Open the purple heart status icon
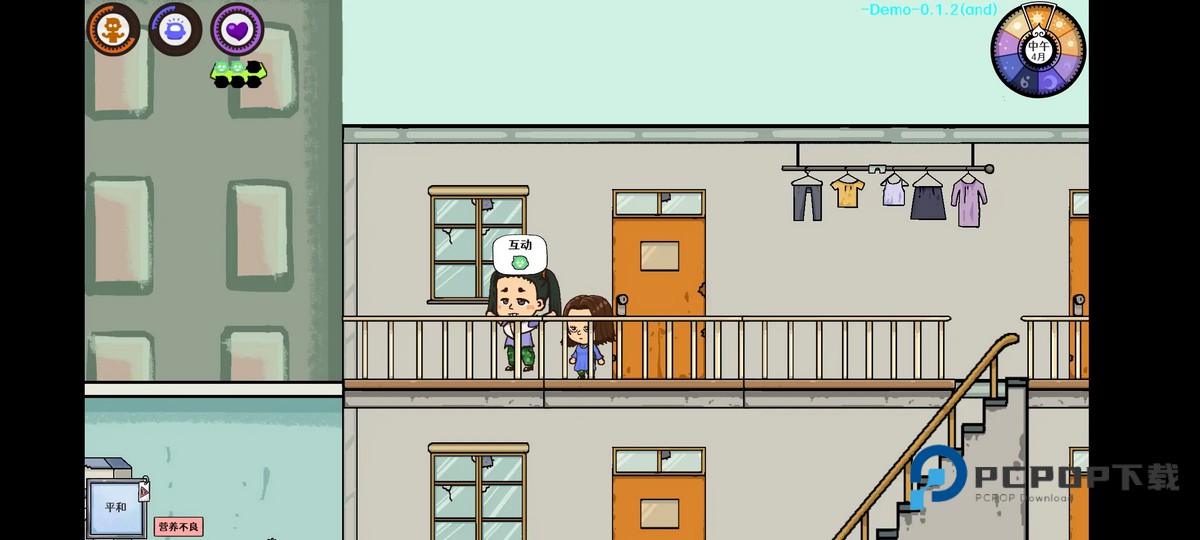Image resolution: width=1200 pixels, height=540 pixels. coord(237,29)
